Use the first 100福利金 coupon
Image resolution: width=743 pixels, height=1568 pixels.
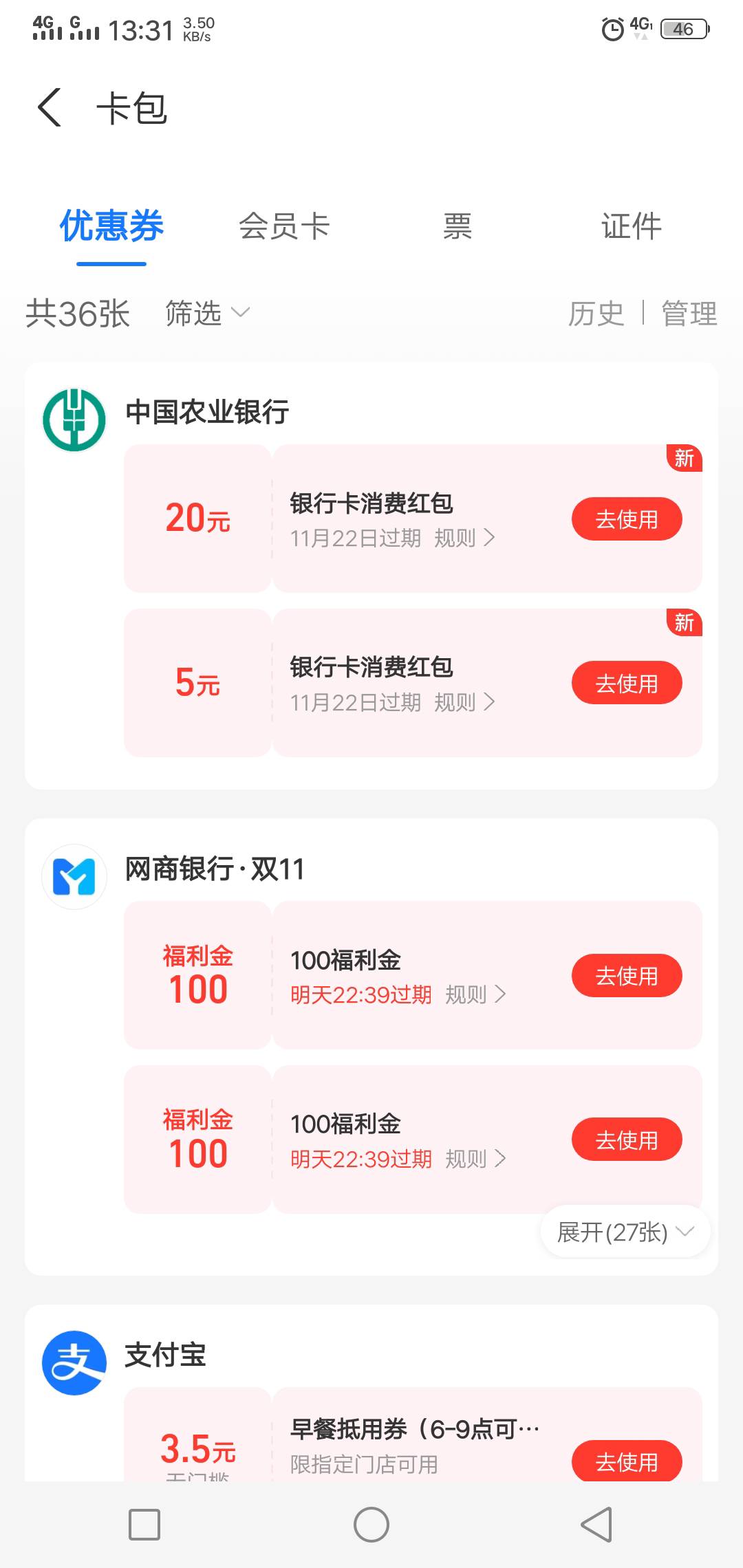point(627,975)
